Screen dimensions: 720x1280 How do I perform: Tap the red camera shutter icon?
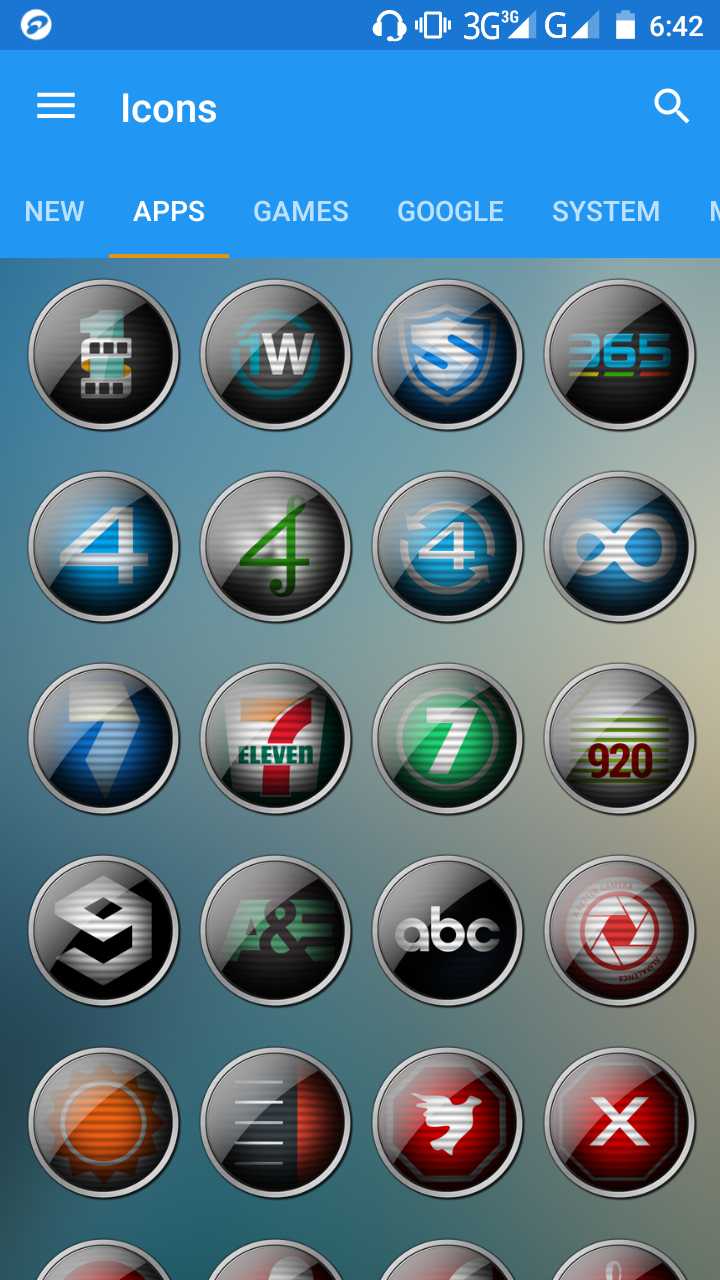tap(619, 930)
